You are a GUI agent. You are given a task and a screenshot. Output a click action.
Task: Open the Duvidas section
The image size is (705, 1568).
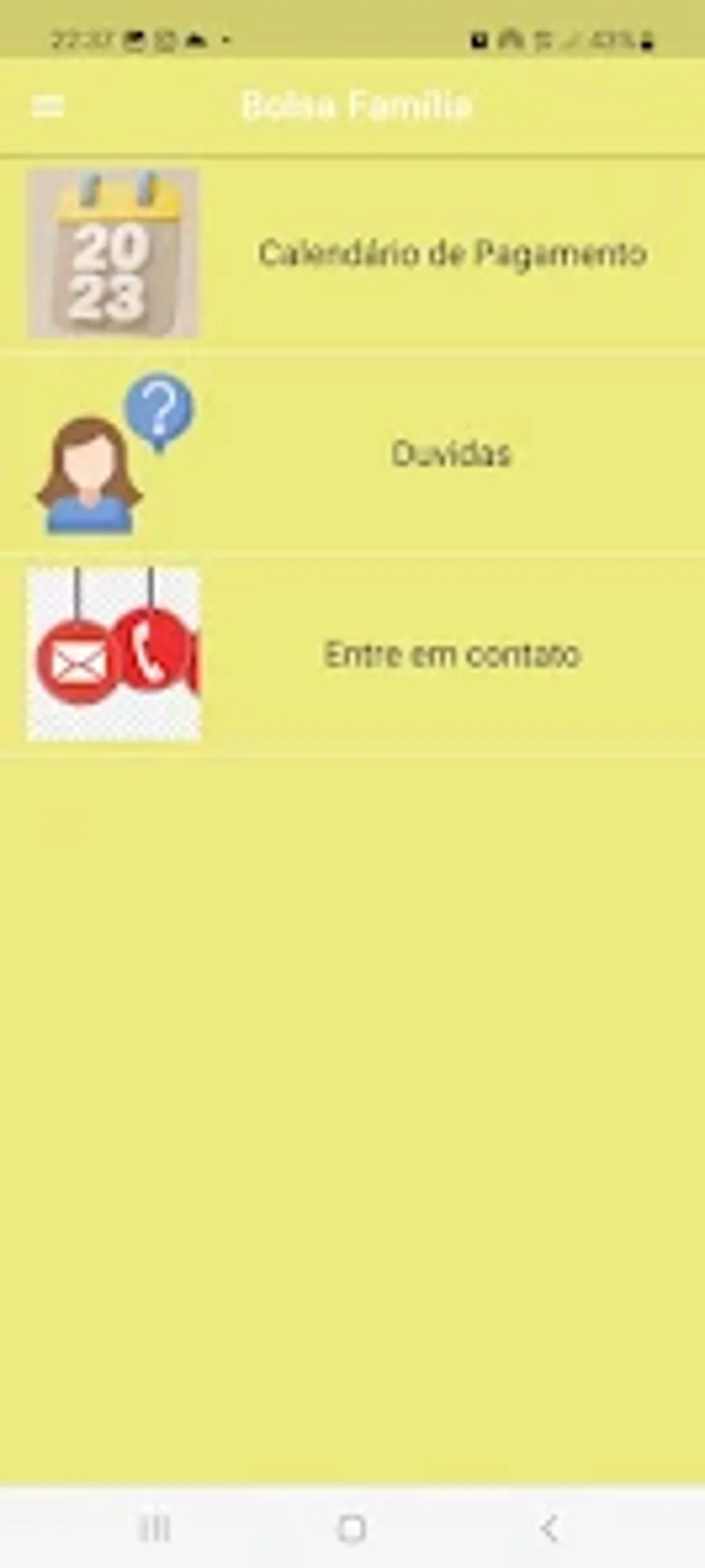(352, 454)
